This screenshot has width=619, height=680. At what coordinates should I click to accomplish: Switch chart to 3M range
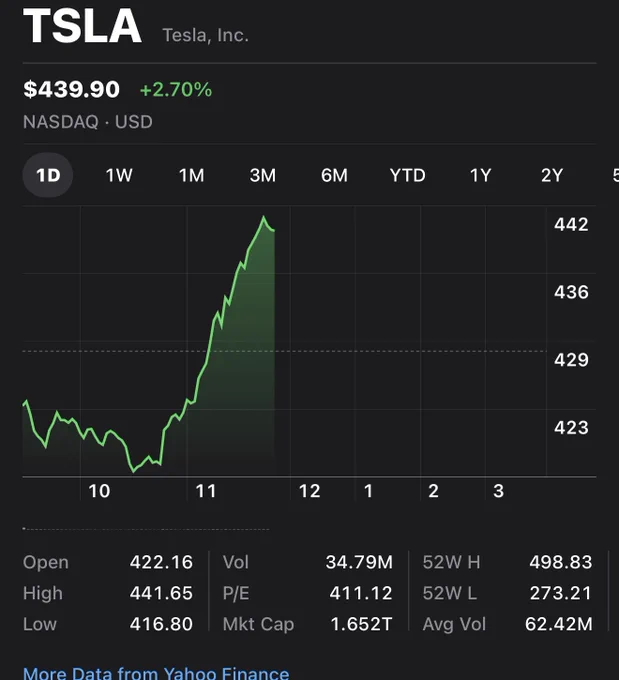click(x=262, y=176)
